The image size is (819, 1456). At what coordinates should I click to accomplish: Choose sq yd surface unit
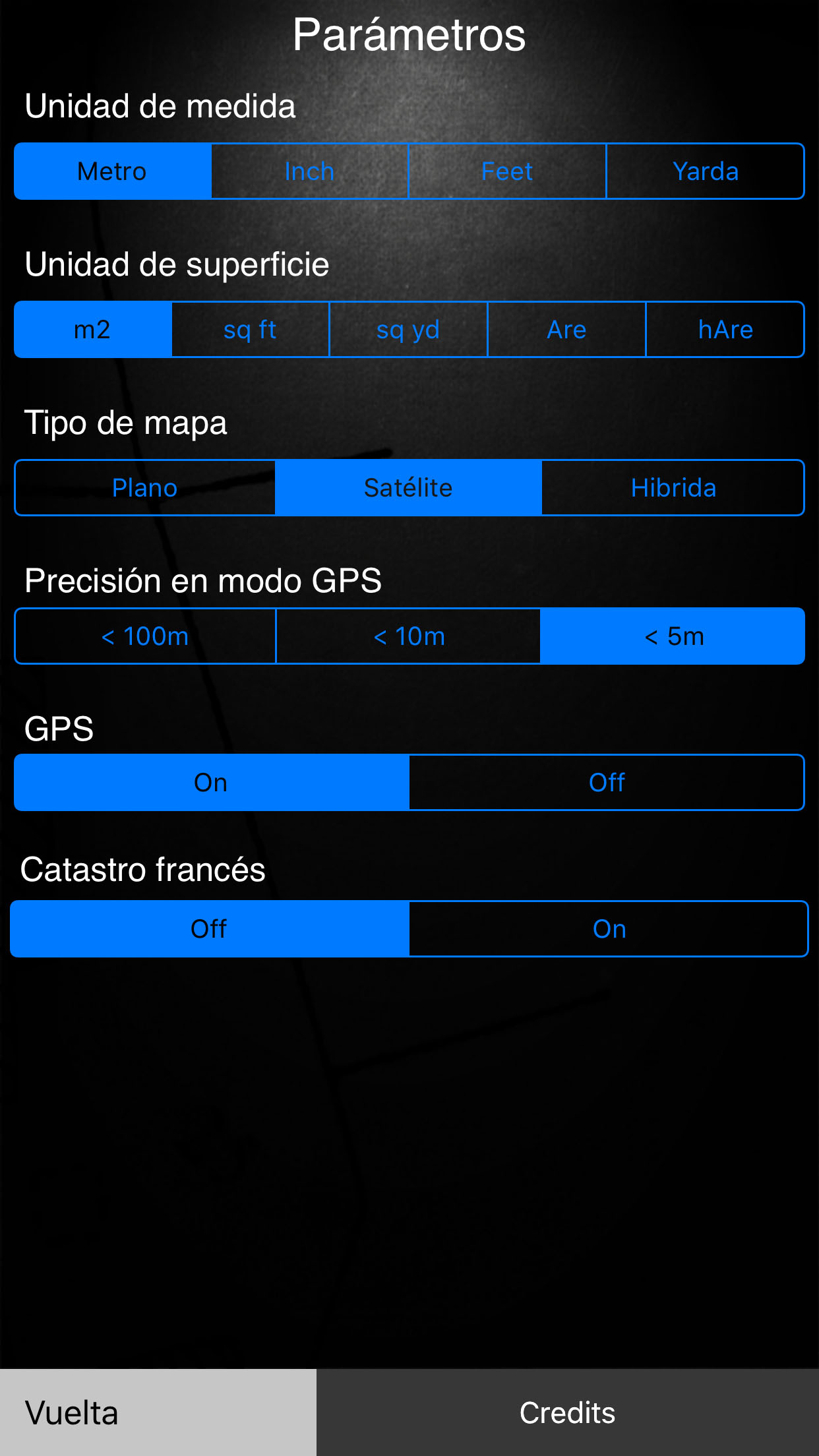(x=408, y=330)
